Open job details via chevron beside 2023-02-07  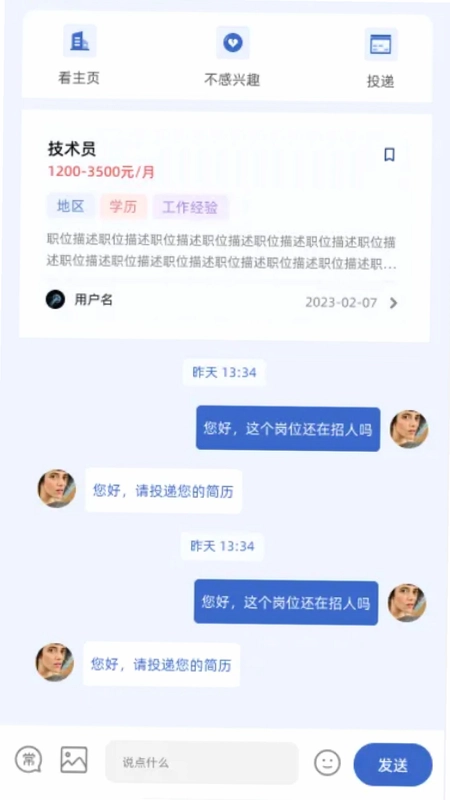pyautogui.click(x=393, y=303)
